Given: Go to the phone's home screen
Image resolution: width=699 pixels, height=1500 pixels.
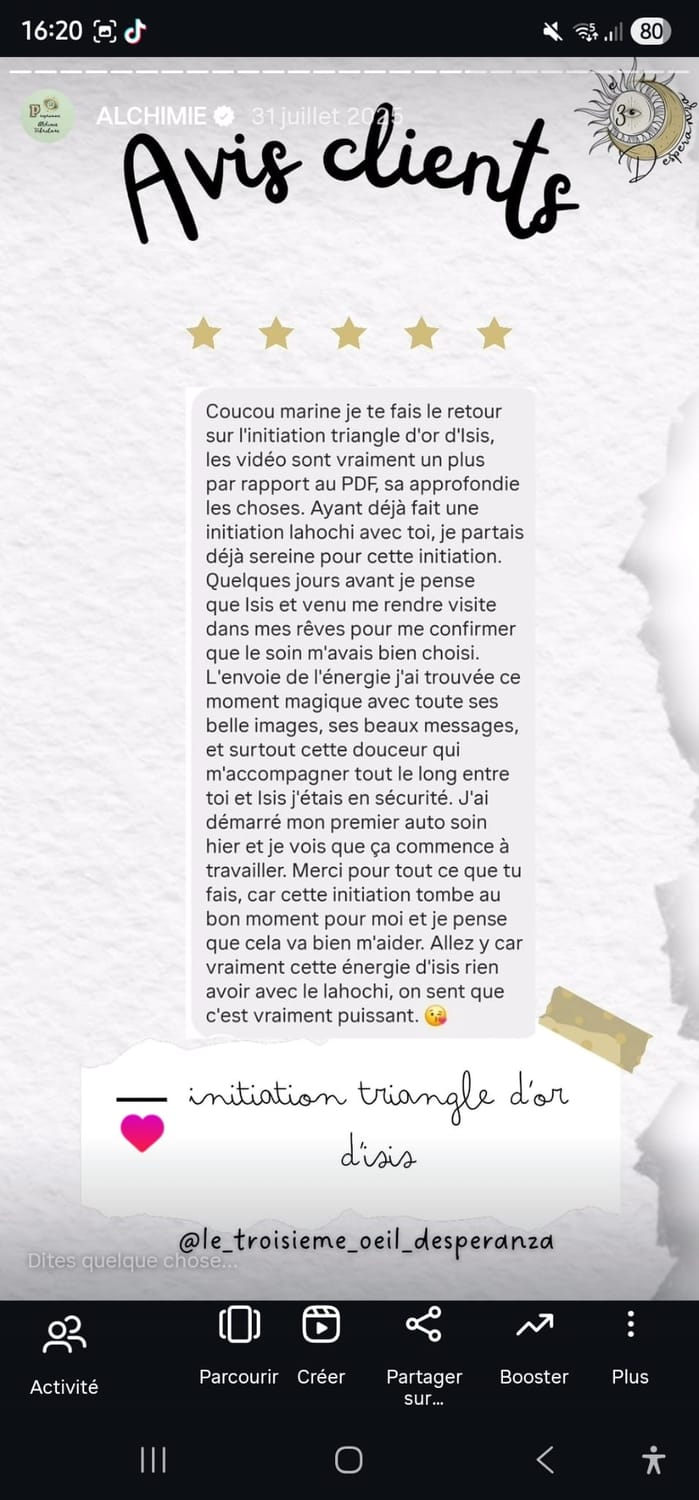Looking at the screenshot, I should 348,1460.
